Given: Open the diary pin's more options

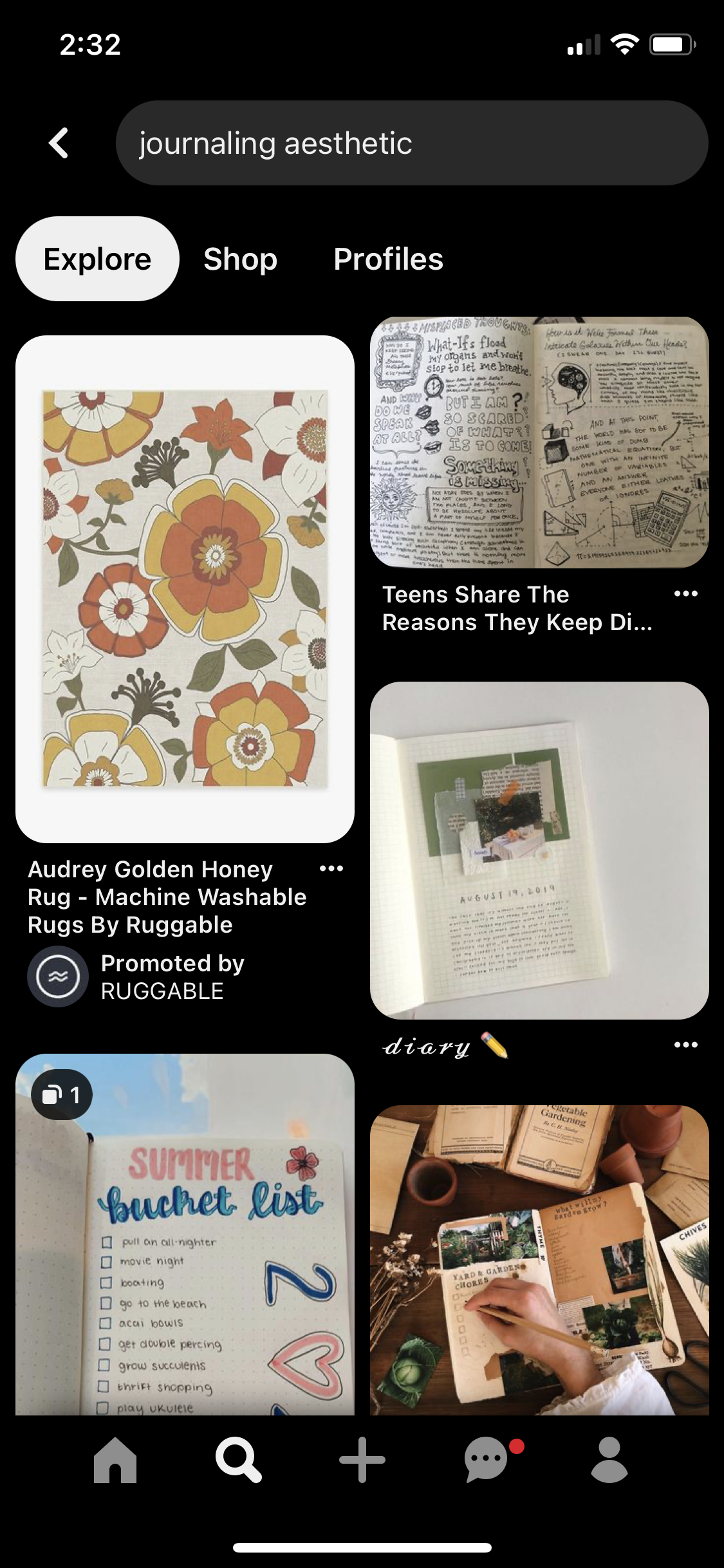Looking at the screenshot, I should click(x=685, y=1045).
